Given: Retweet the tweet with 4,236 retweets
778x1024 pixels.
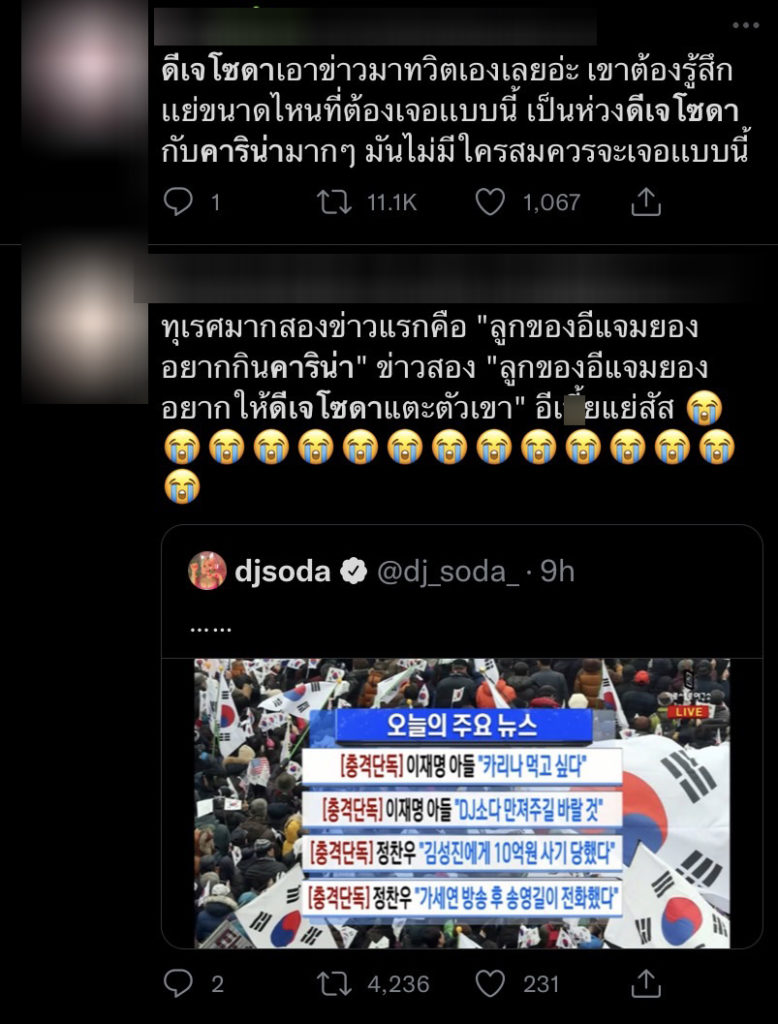Looking at the screenshot, I should tap(333, 984).
